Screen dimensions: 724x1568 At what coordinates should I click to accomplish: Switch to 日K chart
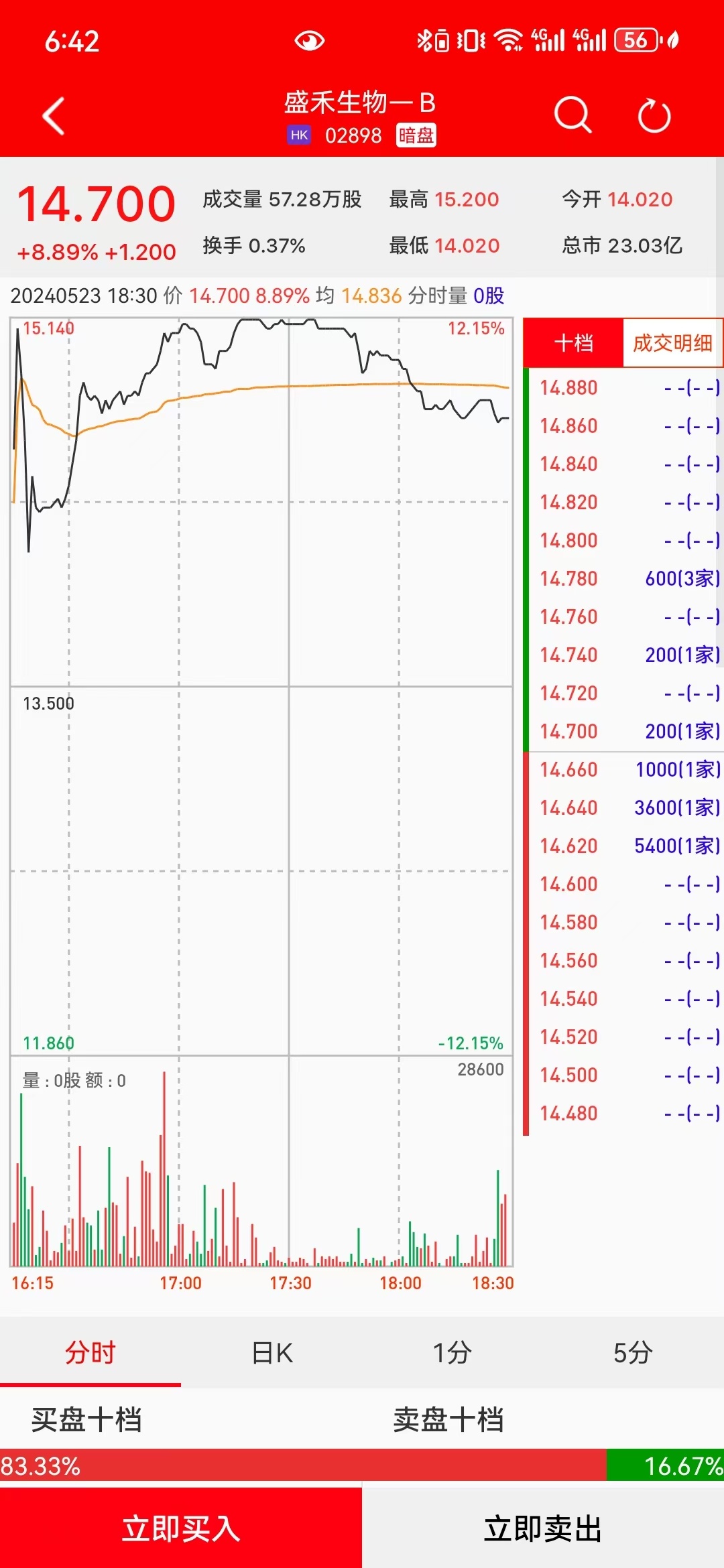pos(271,1352)
